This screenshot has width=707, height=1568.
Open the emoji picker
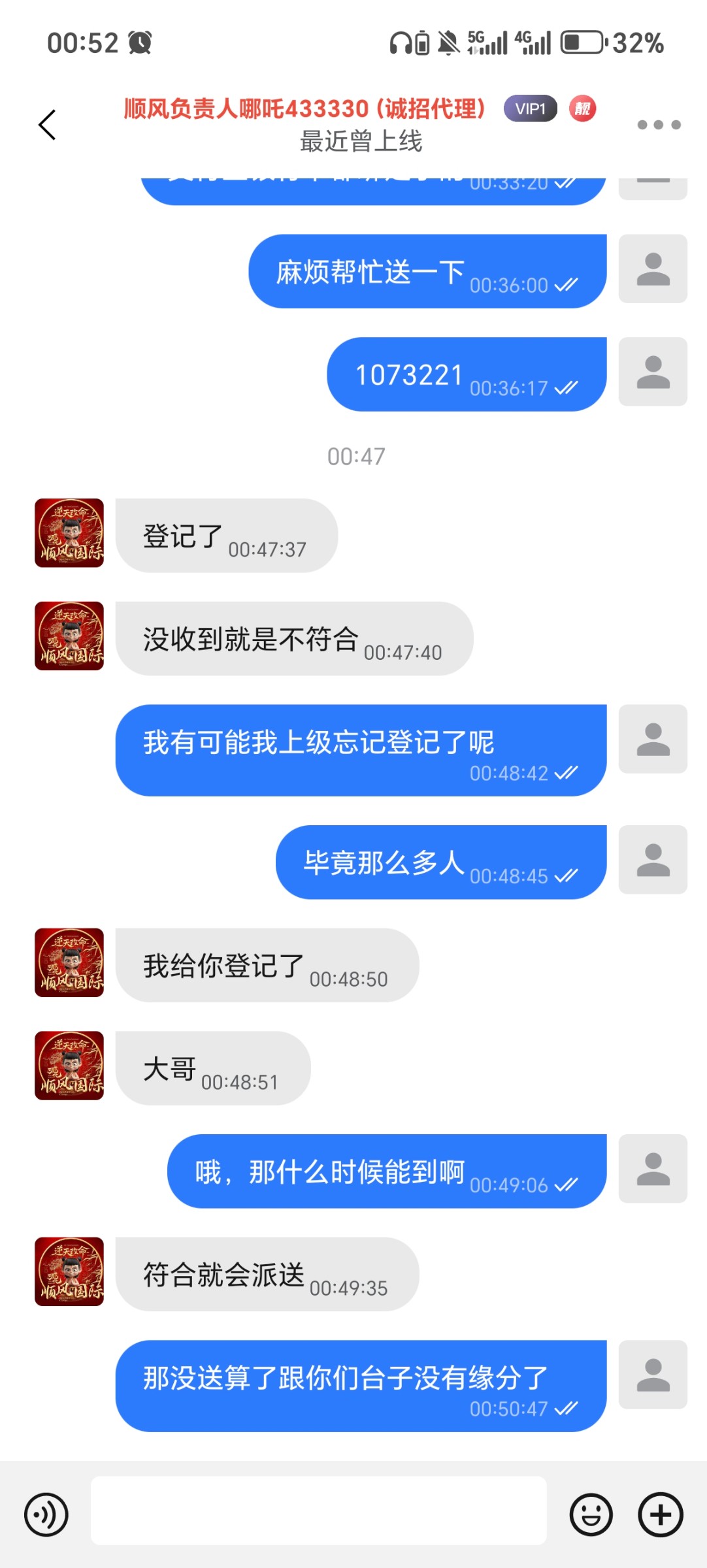click(x=591, y=1514)
